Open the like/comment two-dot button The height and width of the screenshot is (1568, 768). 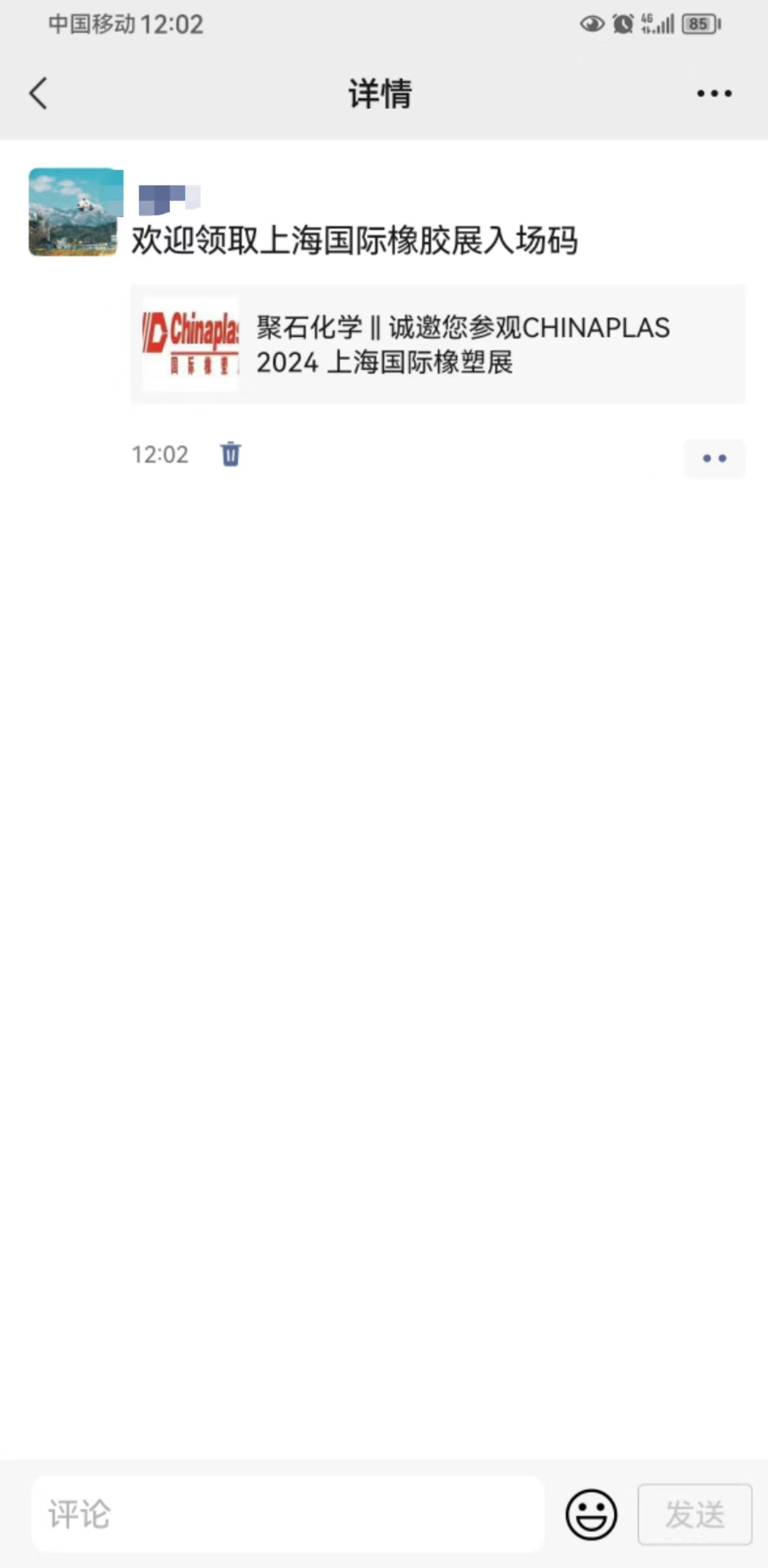pyautogui.click(x=714, y=459)
